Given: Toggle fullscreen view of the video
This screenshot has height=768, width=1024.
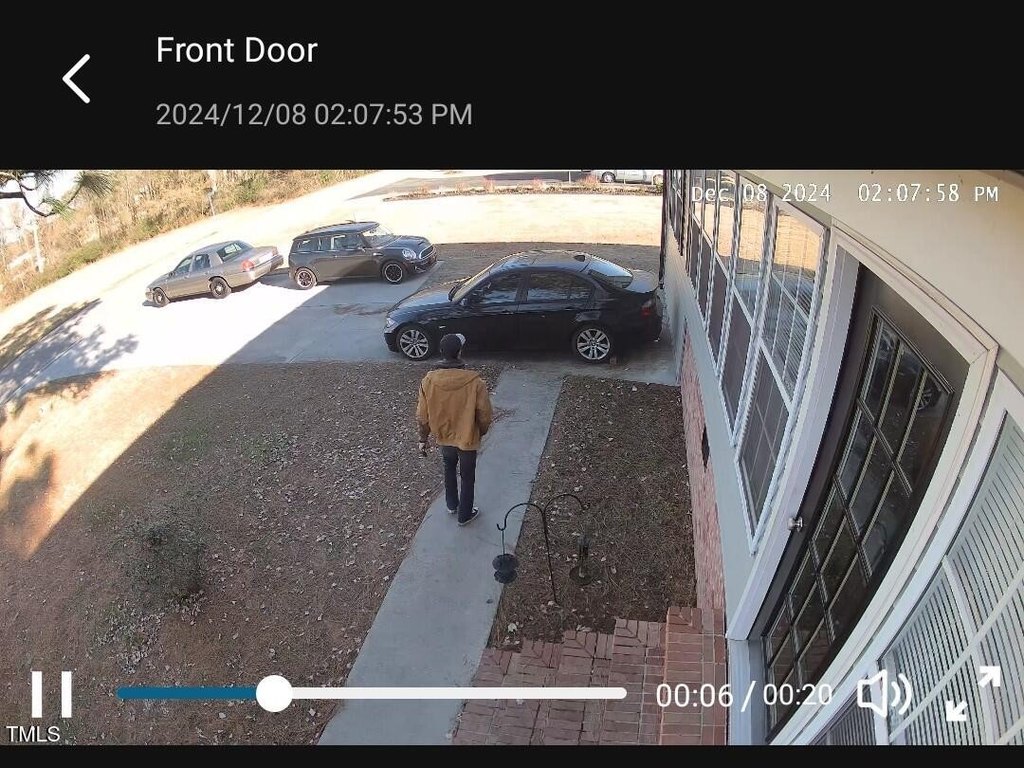Looking at the screenshot, I should click(x=972, y=693).
